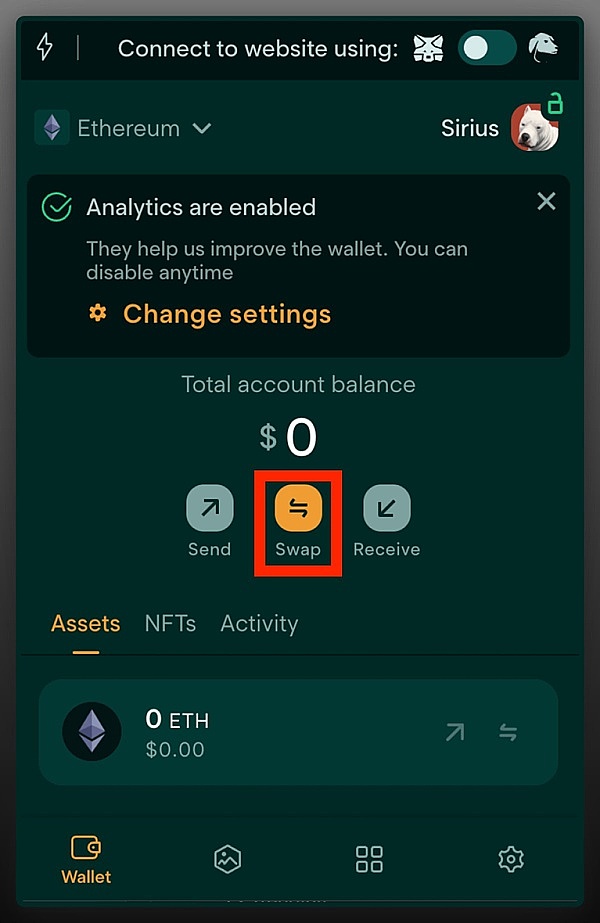Open the Ethereum network dropdown
600x923 pixels.
point(124,128)
